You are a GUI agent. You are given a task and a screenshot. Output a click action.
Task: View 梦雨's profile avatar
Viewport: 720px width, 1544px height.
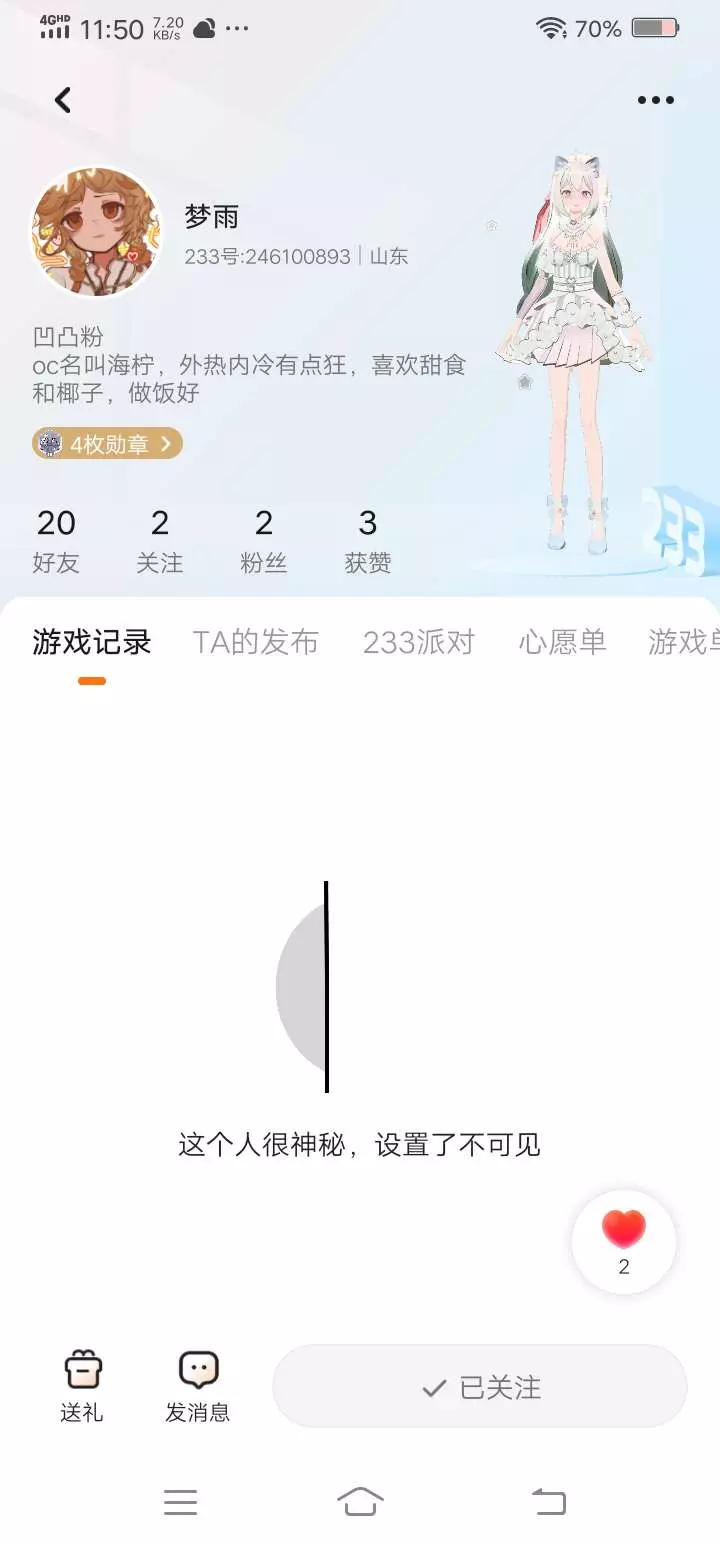click(x=97, y=233)
